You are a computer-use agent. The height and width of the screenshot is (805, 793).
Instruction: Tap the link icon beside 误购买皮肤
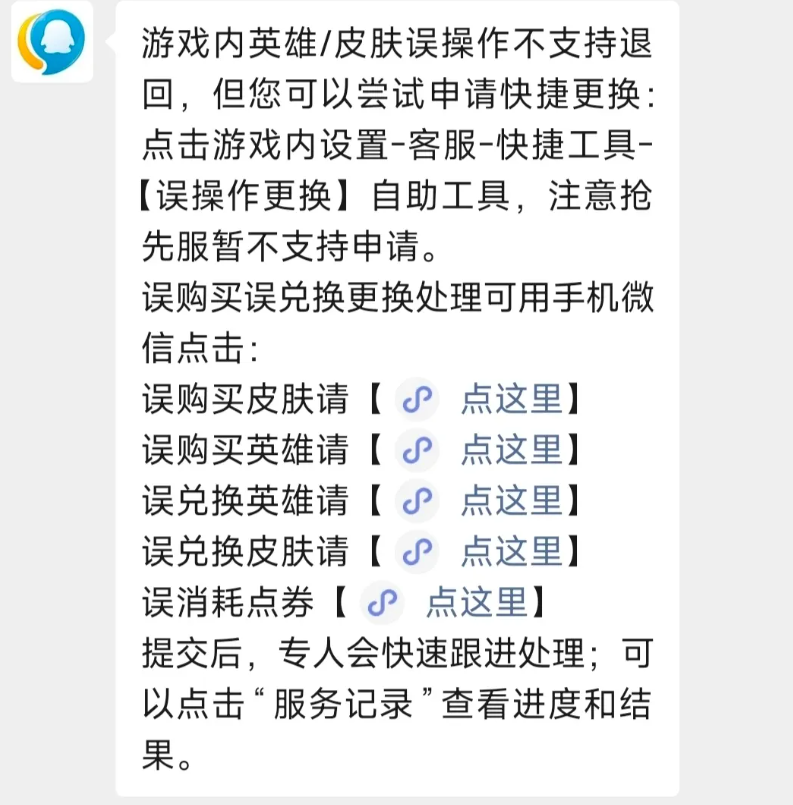coord(418,399)
